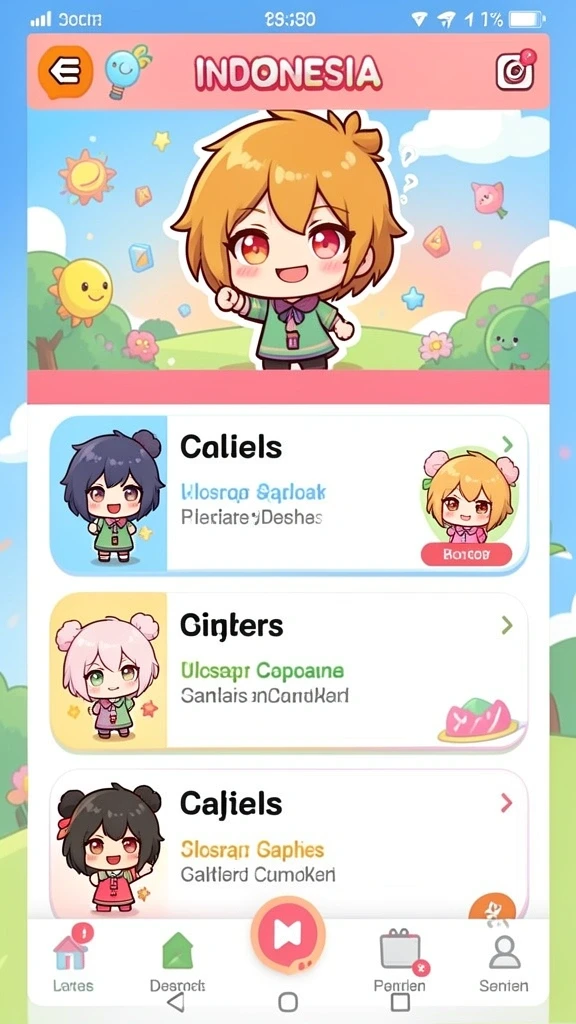This screenshot has width=576, height=1024.
Task: Open the camera icon in the header
Action: [x=515, y=70]
